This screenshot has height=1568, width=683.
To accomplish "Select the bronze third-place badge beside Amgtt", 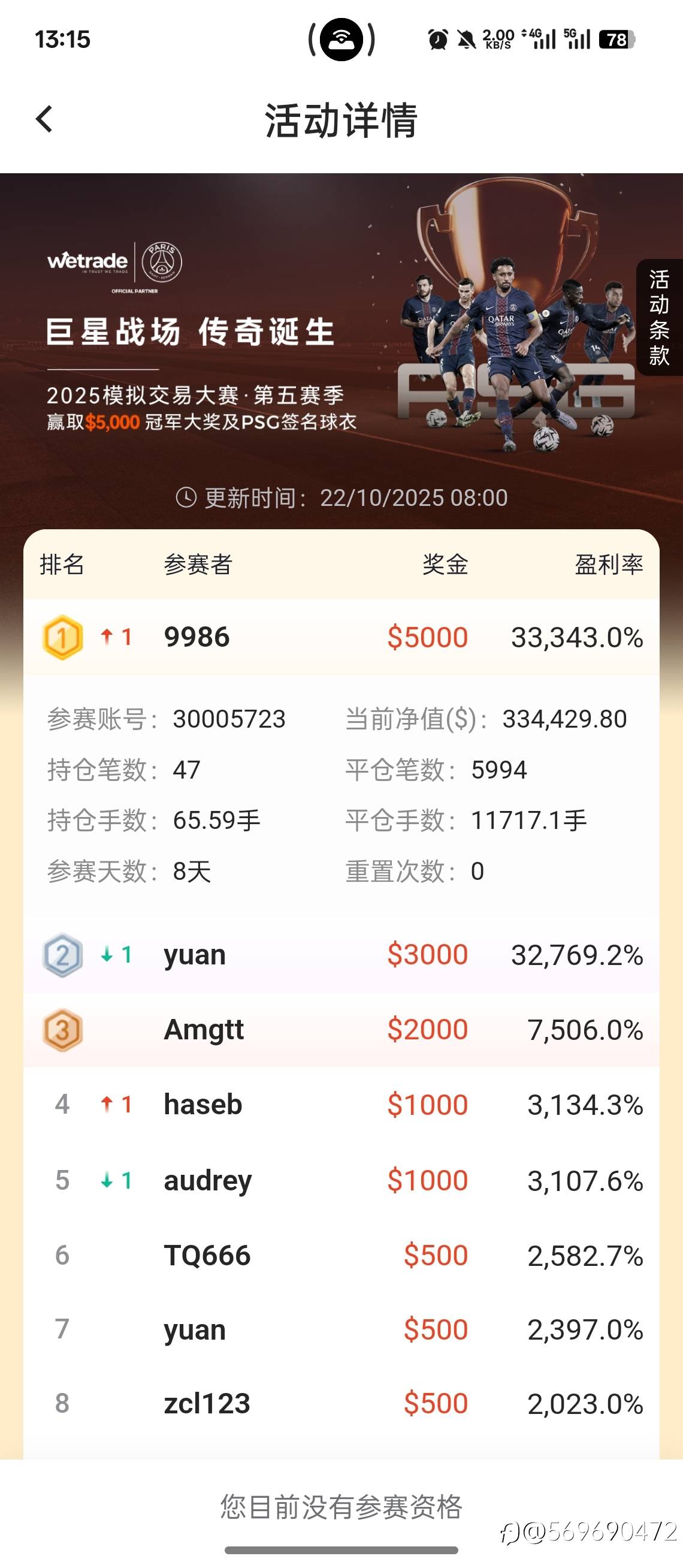I will [x=63, y=1029].
